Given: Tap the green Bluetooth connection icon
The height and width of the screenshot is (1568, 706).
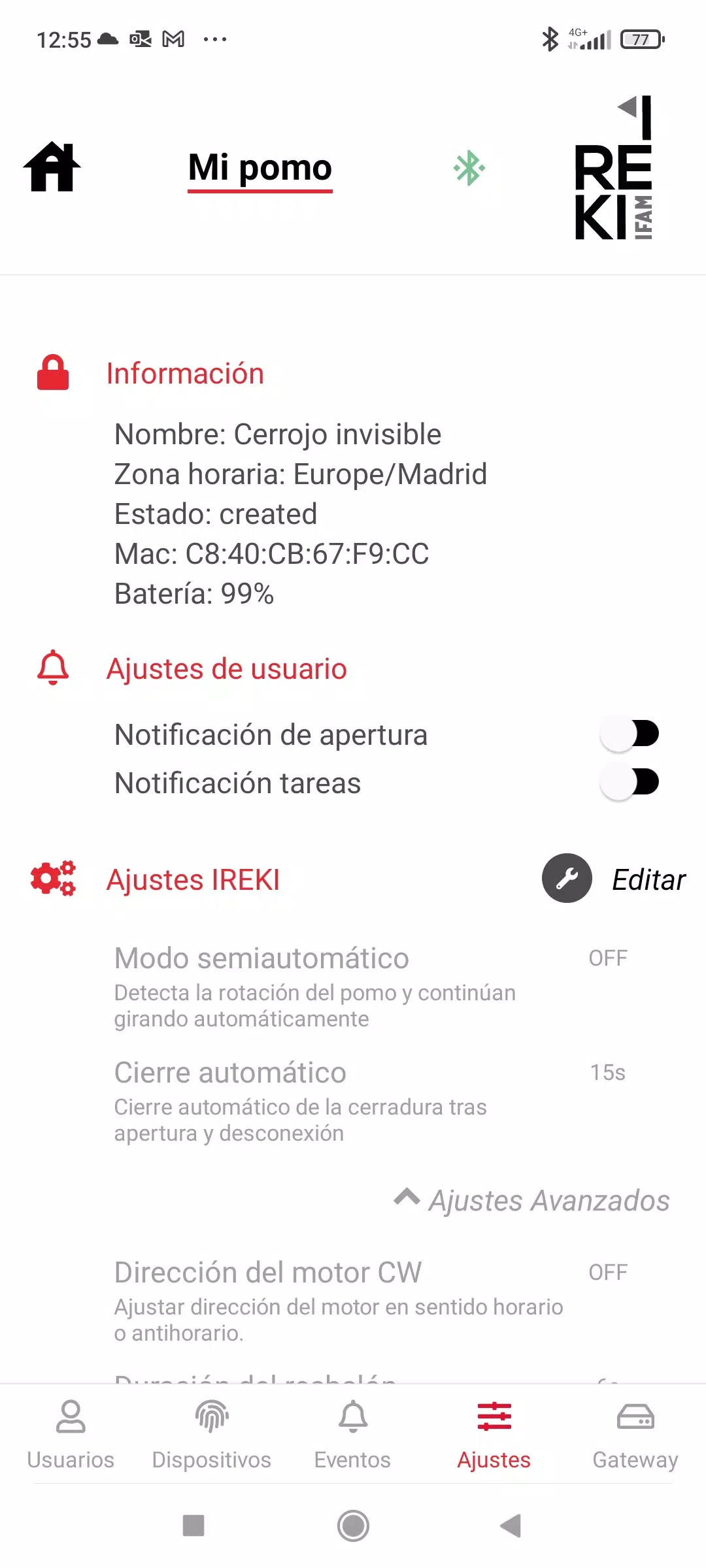Looking at the screenshot, I should (x=469, y=168).
